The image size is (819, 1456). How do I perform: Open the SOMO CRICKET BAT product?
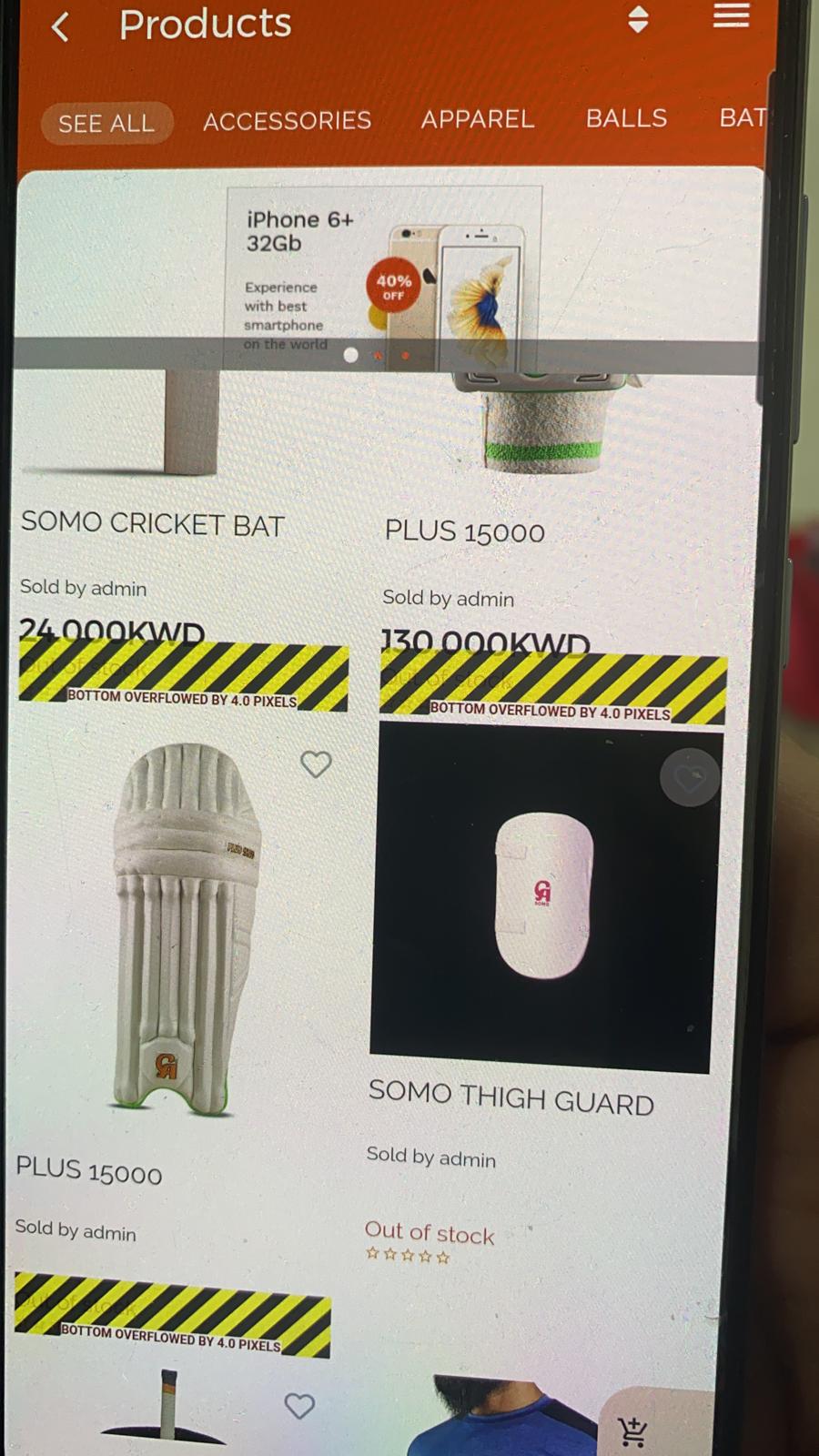click(x=153, y=523)
